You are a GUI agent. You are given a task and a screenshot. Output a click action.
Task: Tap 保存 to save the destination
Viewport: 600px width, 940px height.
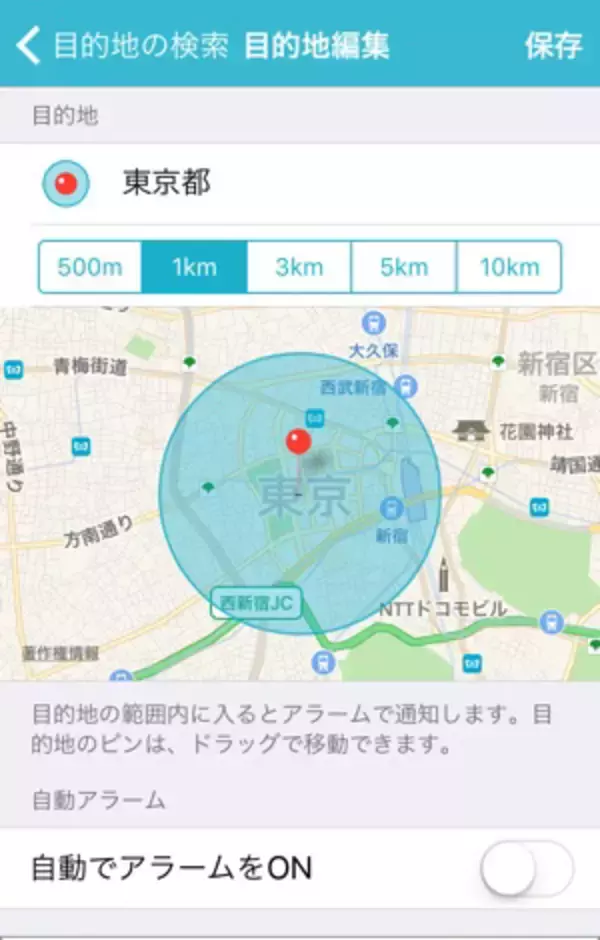click(553, 46)
